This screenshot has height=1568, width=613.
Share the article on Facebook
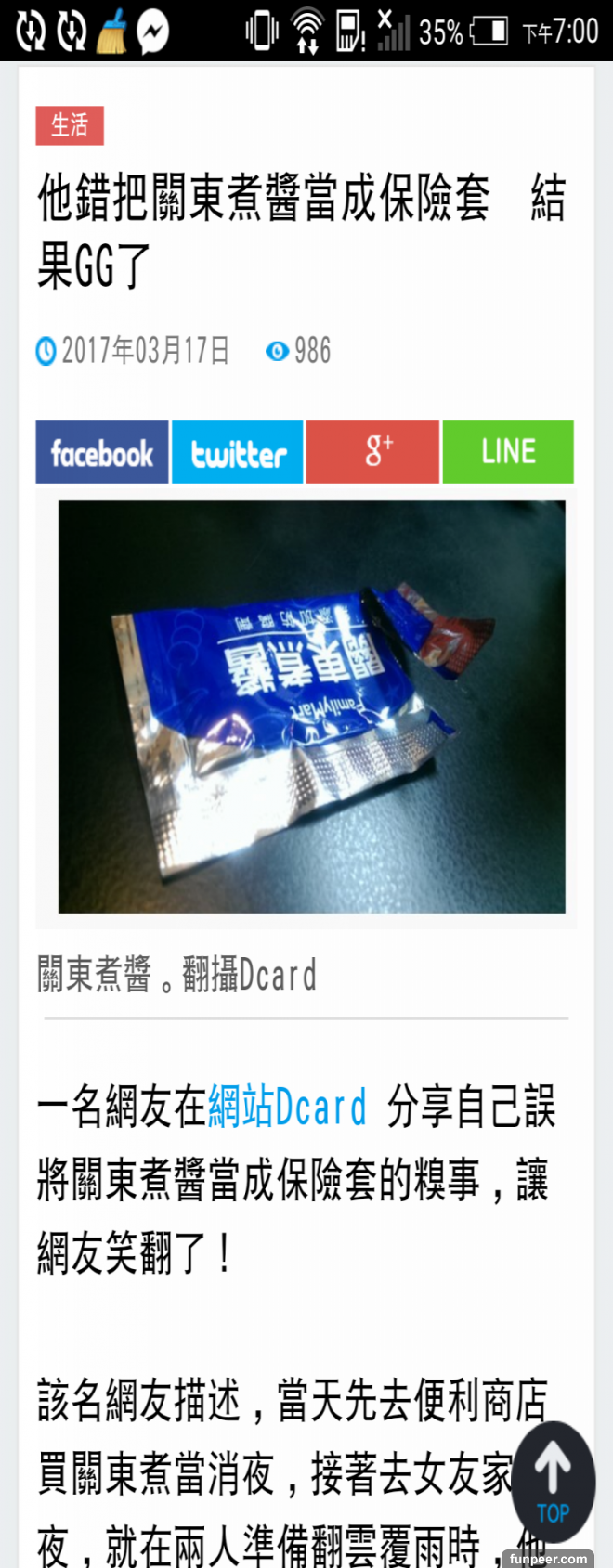(102, 452)
